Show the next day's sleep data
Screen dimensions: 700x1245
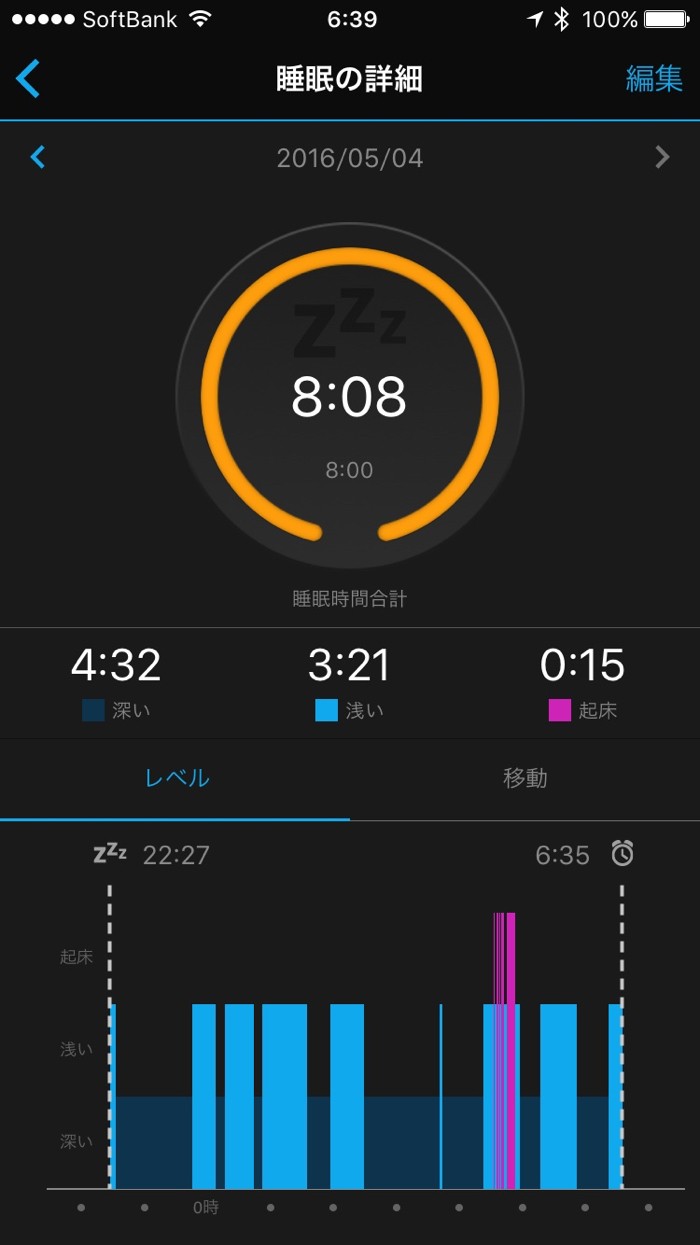(x=661, y=157)
